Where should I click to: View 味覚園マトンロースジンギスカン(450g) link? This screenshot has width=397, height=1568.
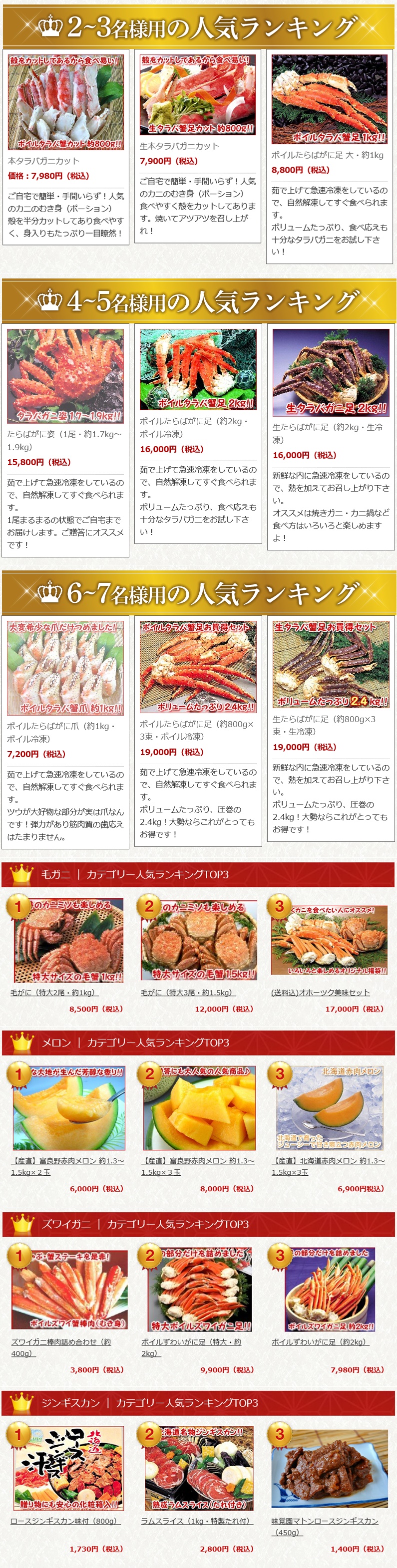click(x=325, y=1526)
